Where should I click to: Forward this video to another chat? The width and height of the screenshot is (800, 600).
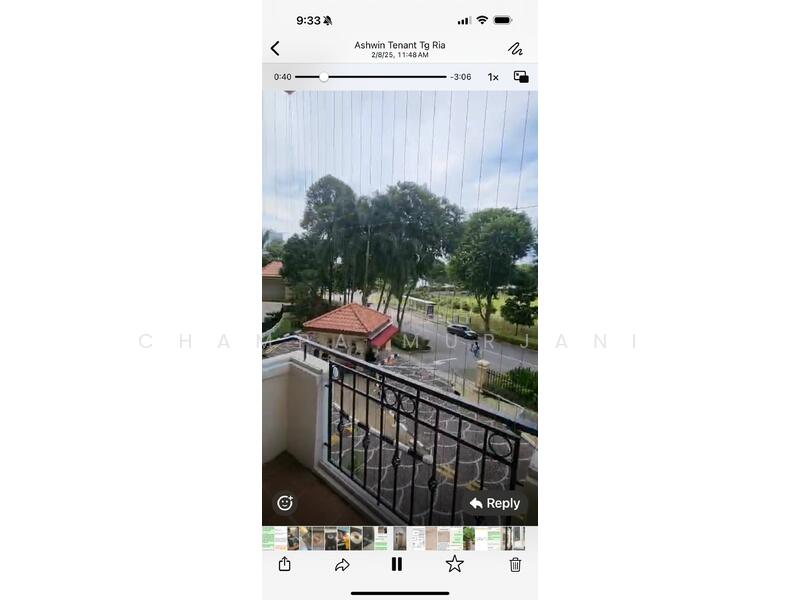pos(342,564)
